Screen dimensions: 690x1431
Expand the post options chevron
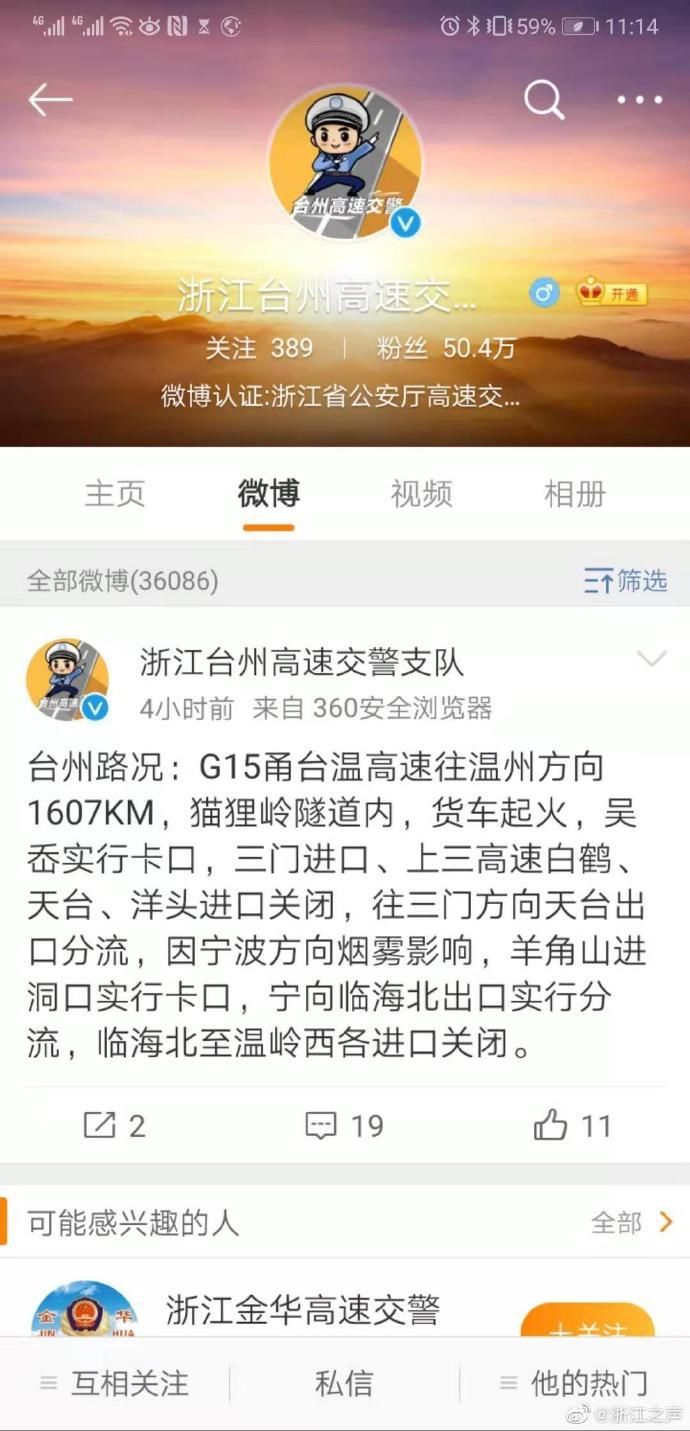[x=651, y=658]
